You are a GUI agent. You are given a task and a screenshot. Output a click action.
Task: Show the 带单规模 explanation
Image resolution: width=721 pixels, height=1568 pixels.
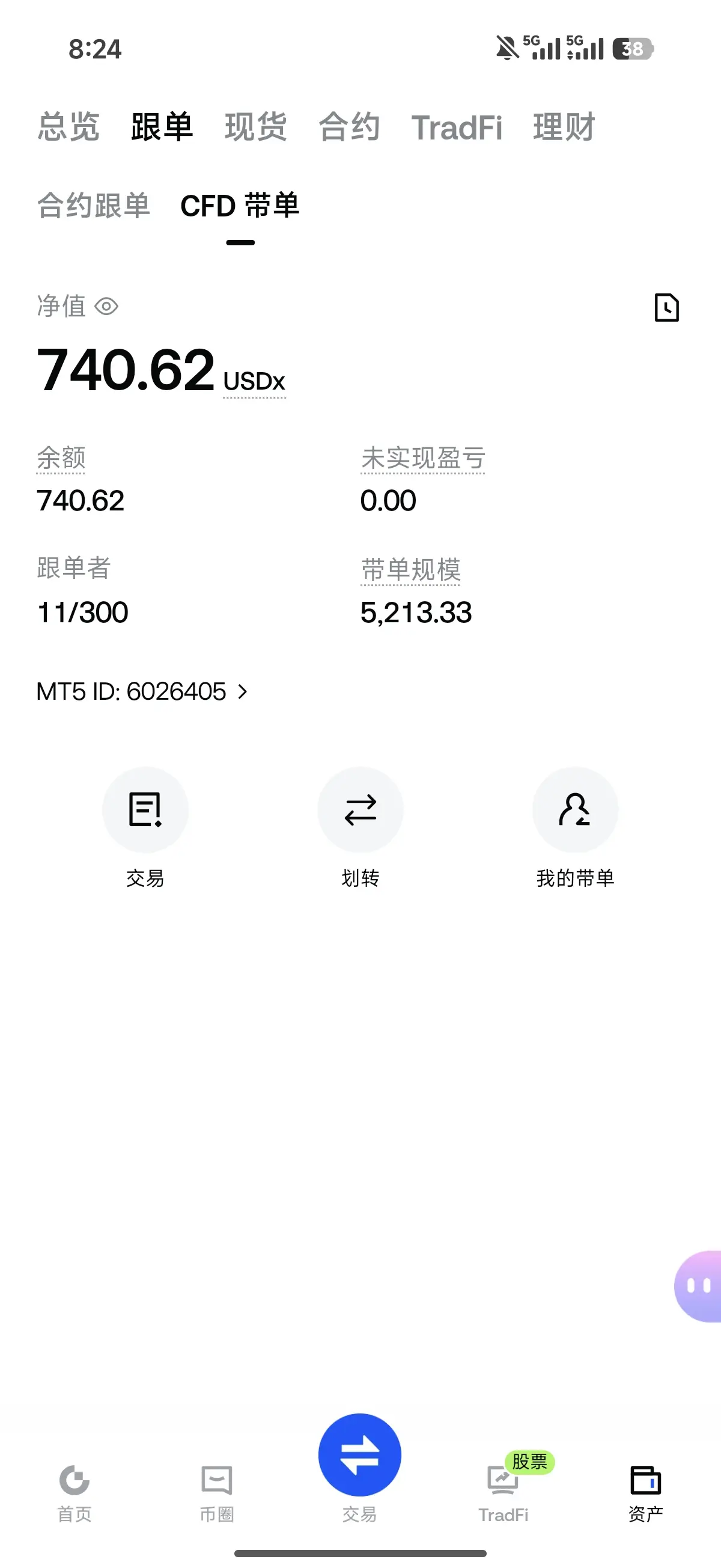(411, 571)
